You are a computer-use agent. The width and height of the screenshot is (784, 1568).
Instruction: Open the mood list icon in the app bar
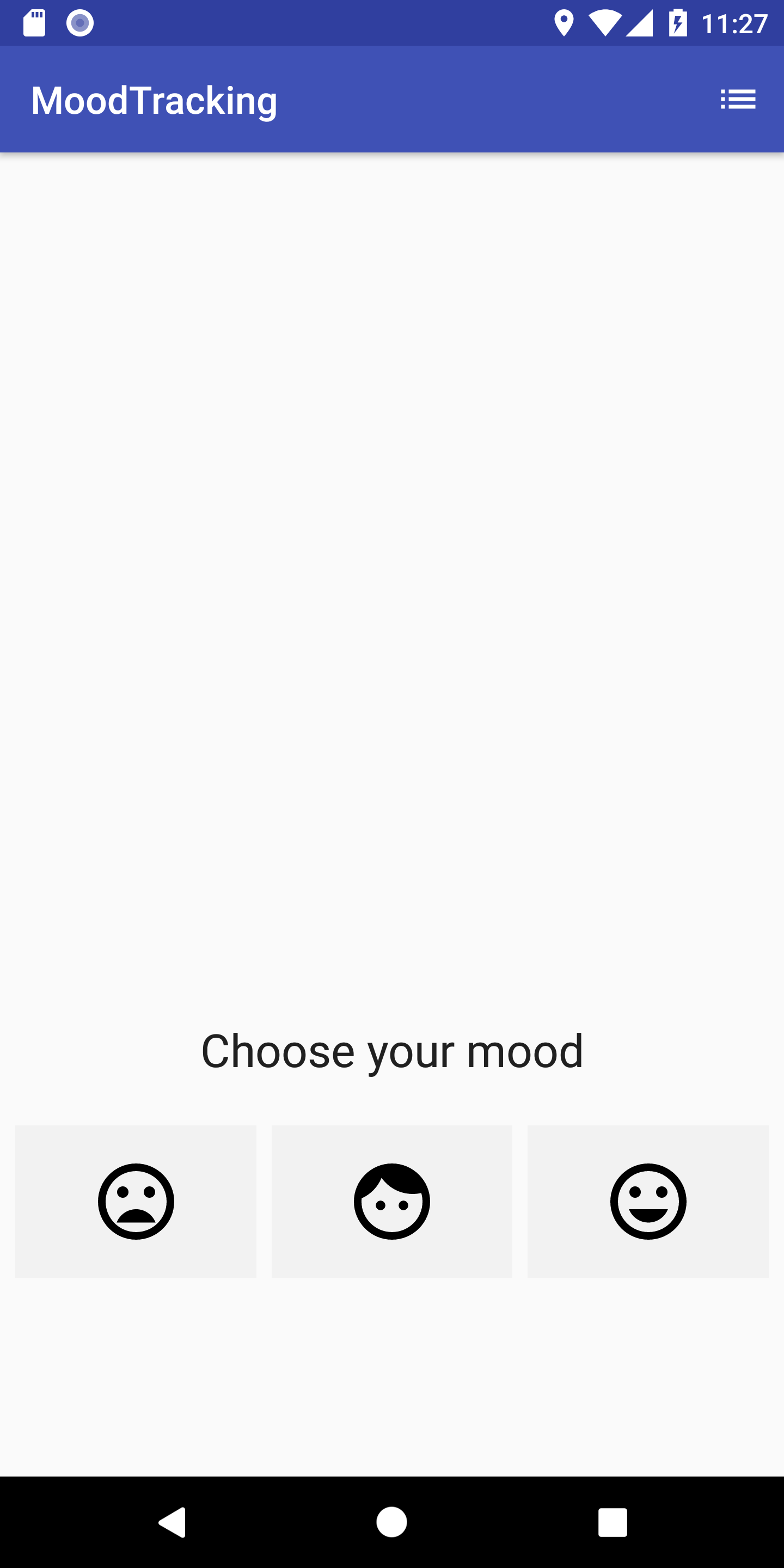pos(738,99)
